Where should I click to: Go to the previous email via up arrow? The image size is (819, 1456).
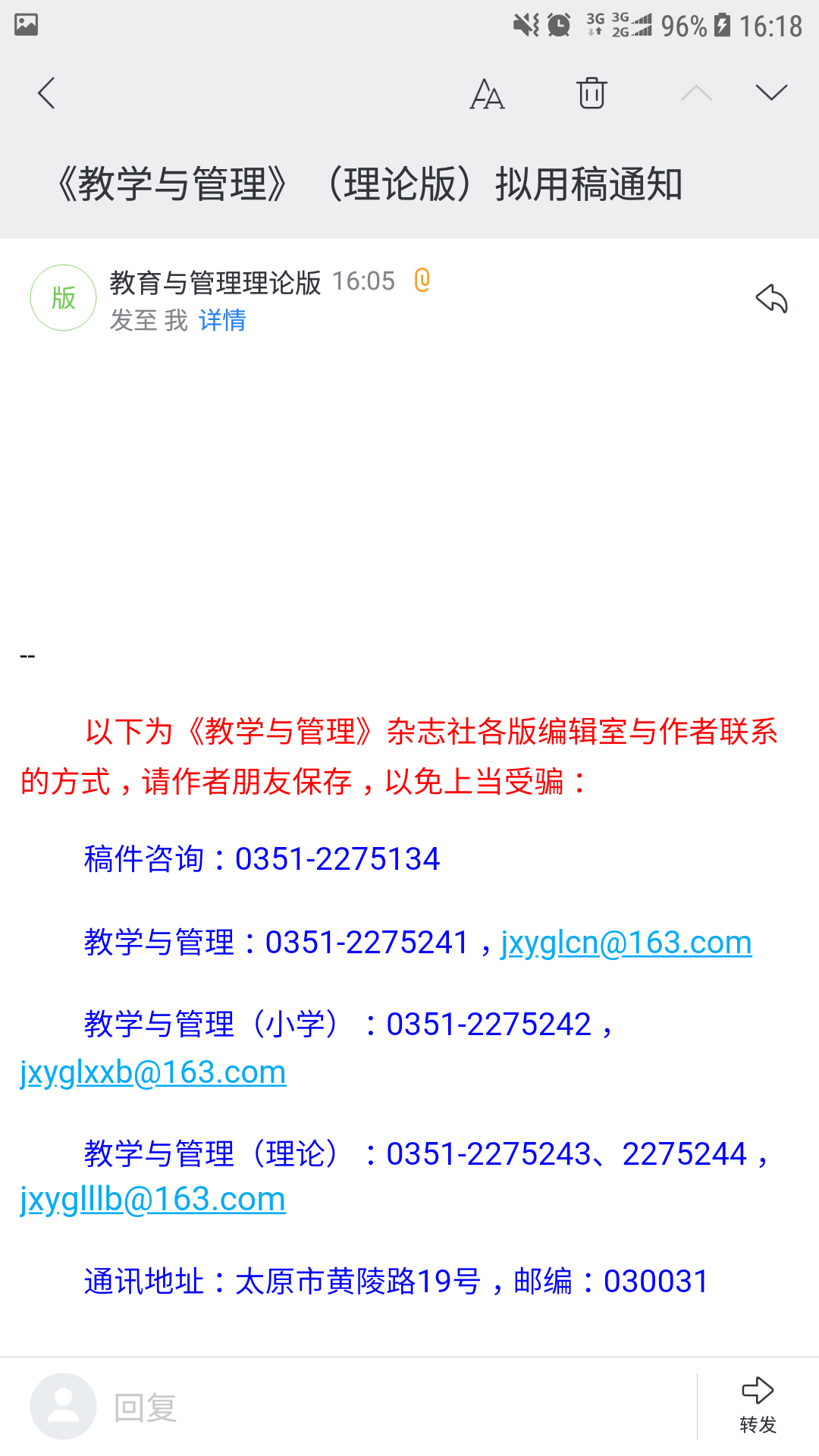(696, 93)
